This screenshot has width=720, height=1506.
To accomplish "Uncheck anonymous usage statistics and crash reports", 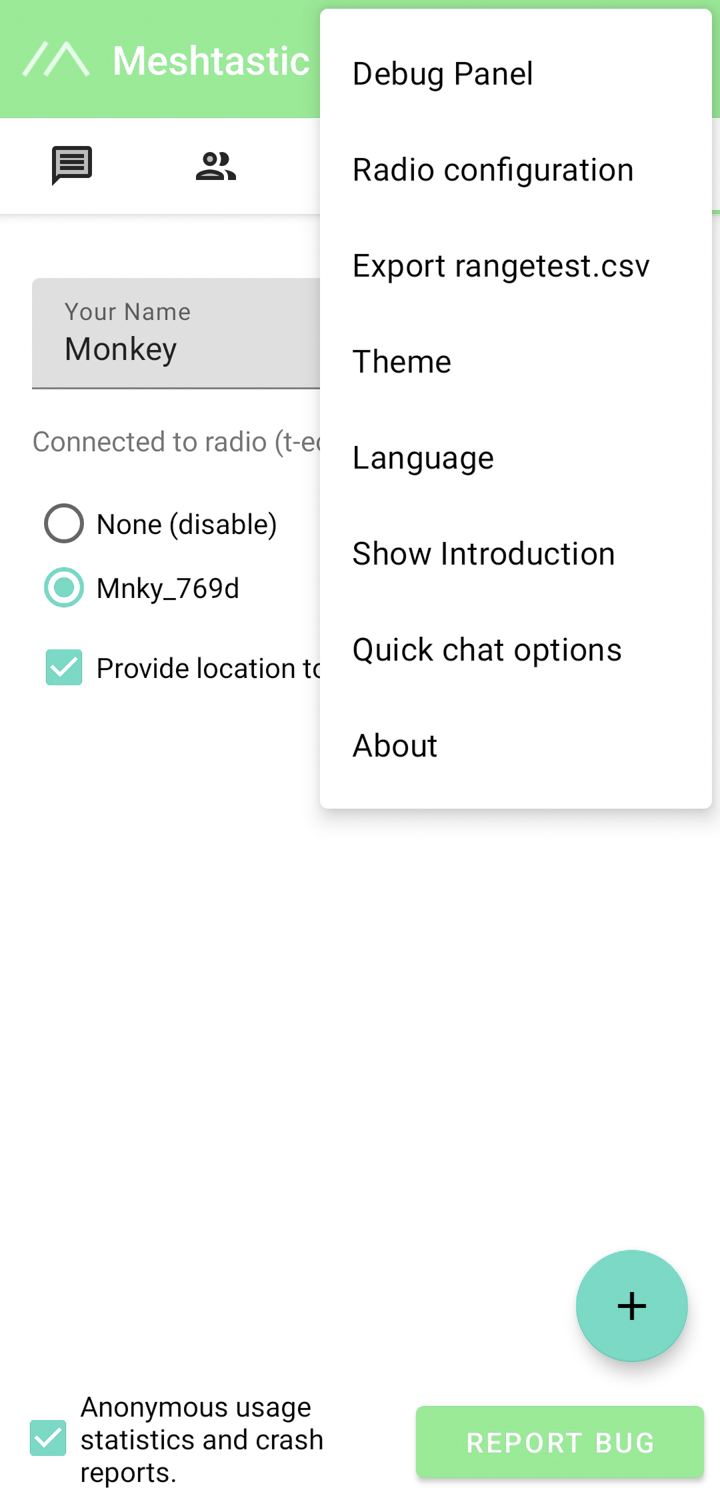I will click(48, 1439).
